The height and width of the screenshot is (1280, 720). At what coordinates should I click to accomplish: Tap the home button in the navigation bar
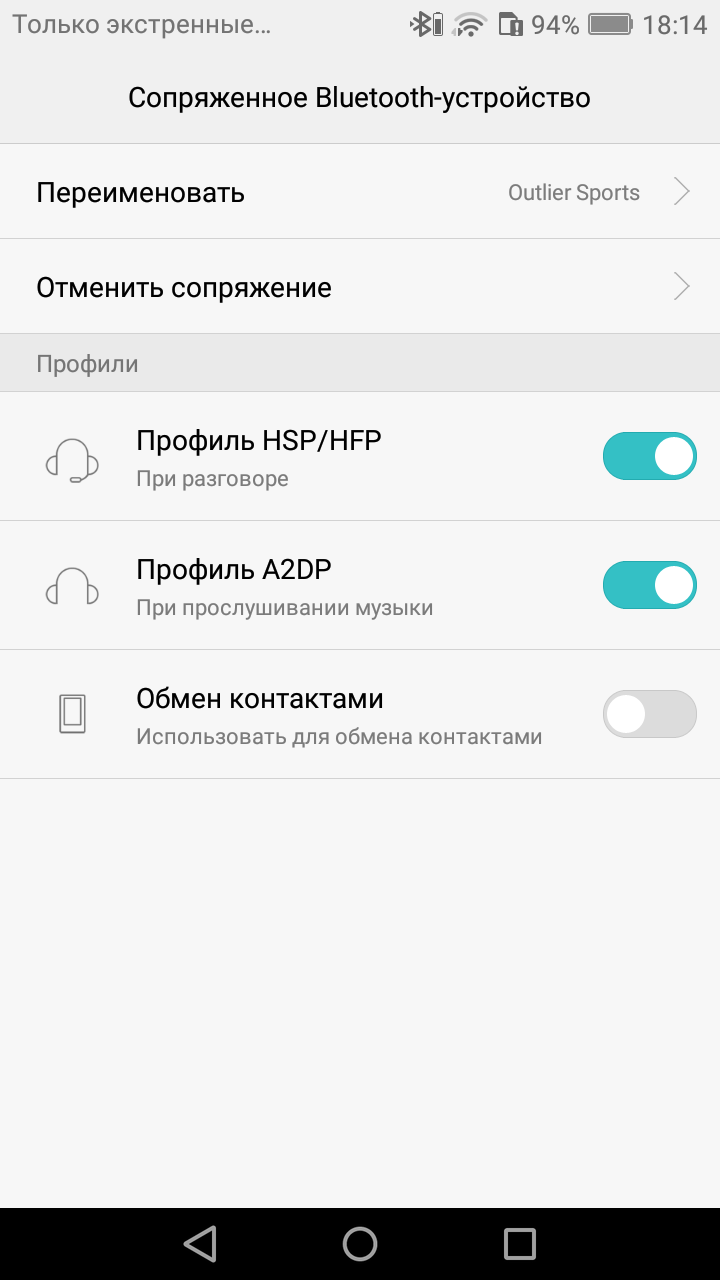tap(360, 1243)
